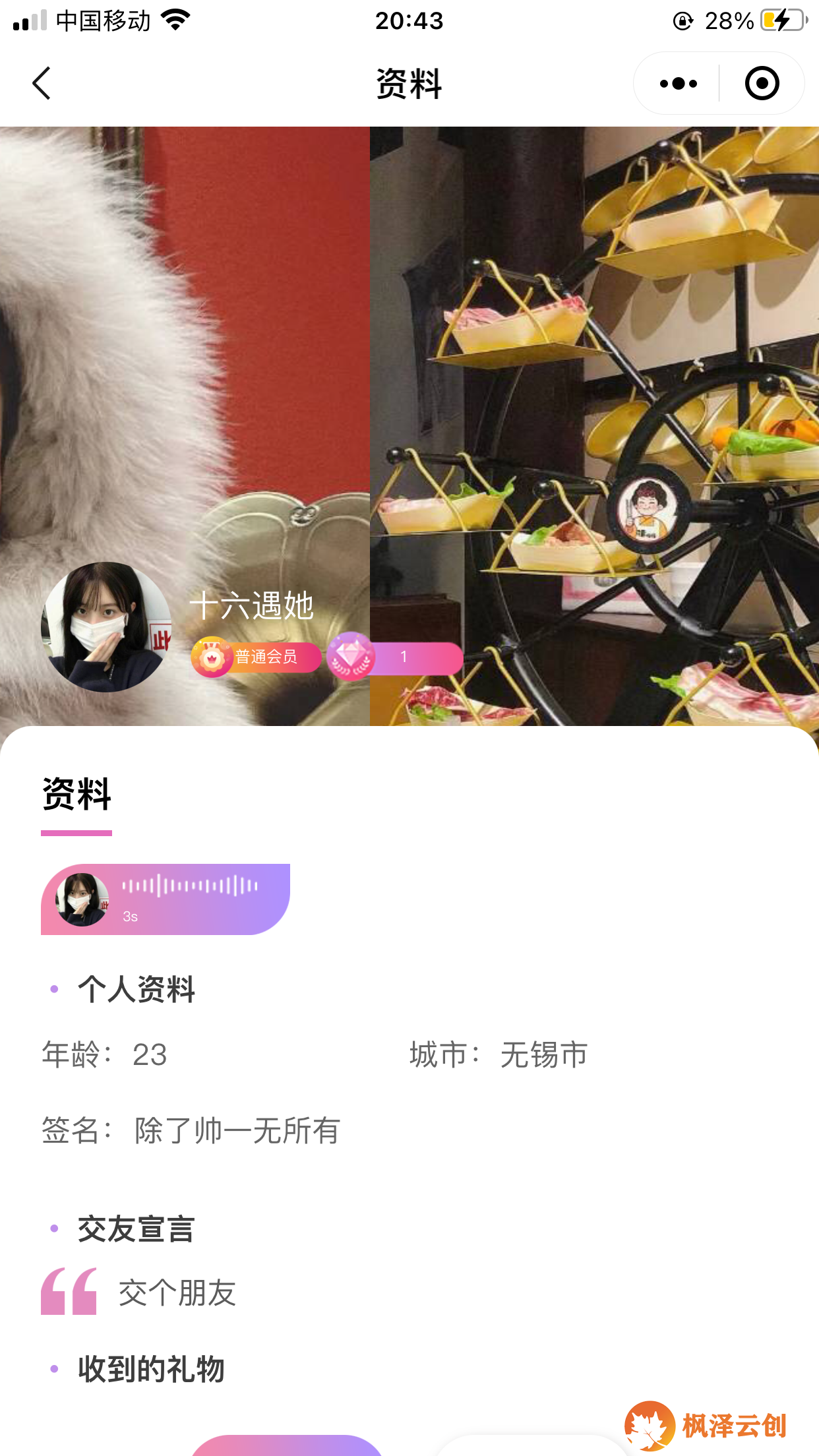Tap the 普通会员 membership badge
Image resolution: width=819 pixels, height=1456 pixels.
click(x=256, y=657)
